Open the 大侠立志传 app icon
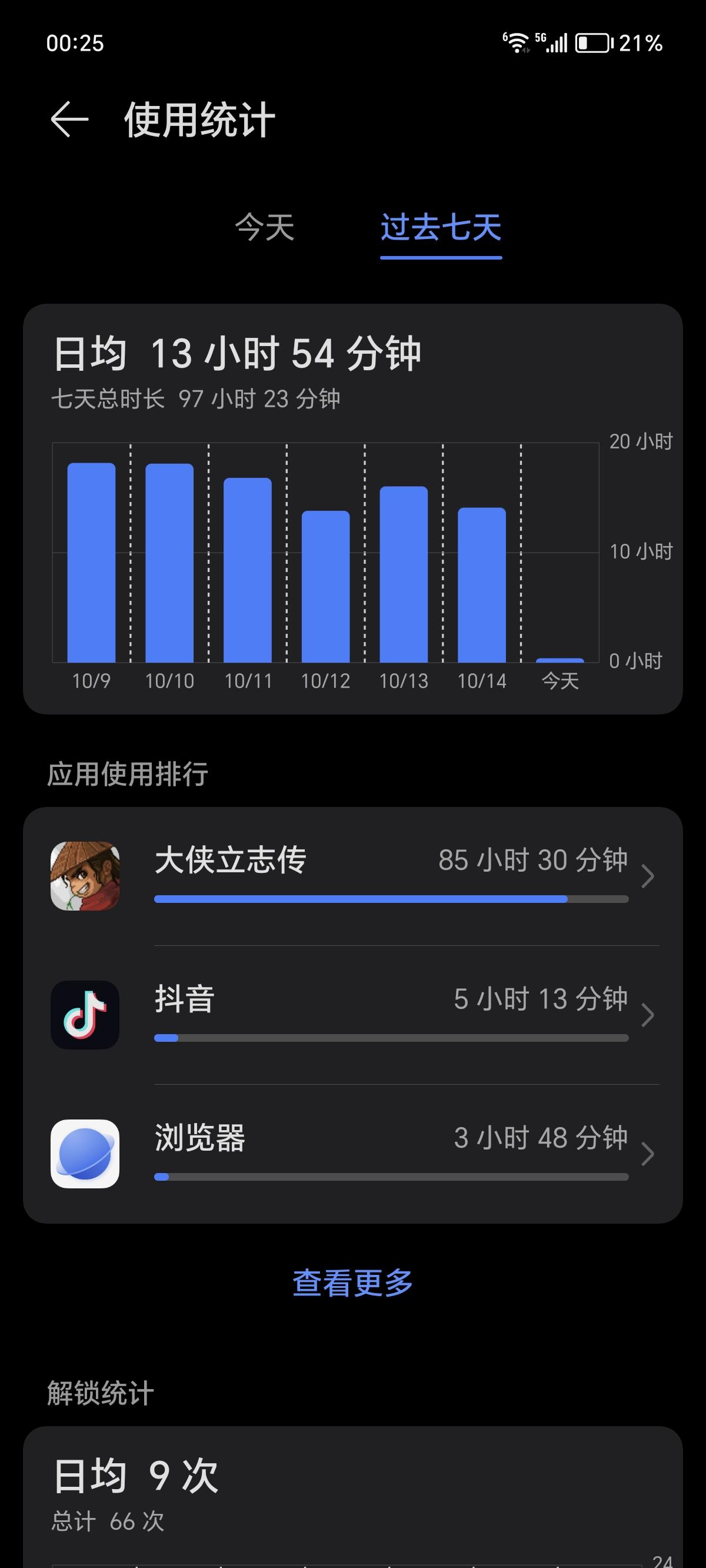 85,875
